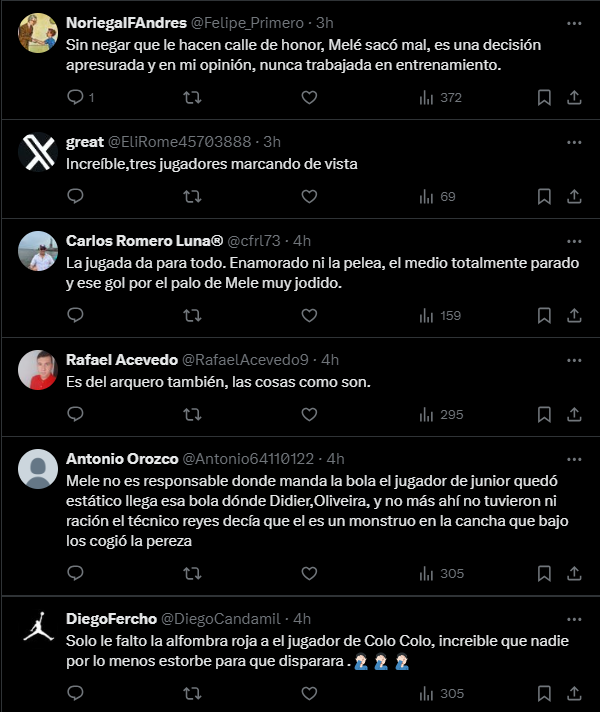Screen dimensions: 600x712
Task: Open great's profile avatar
Action: [x=38, y=152]
